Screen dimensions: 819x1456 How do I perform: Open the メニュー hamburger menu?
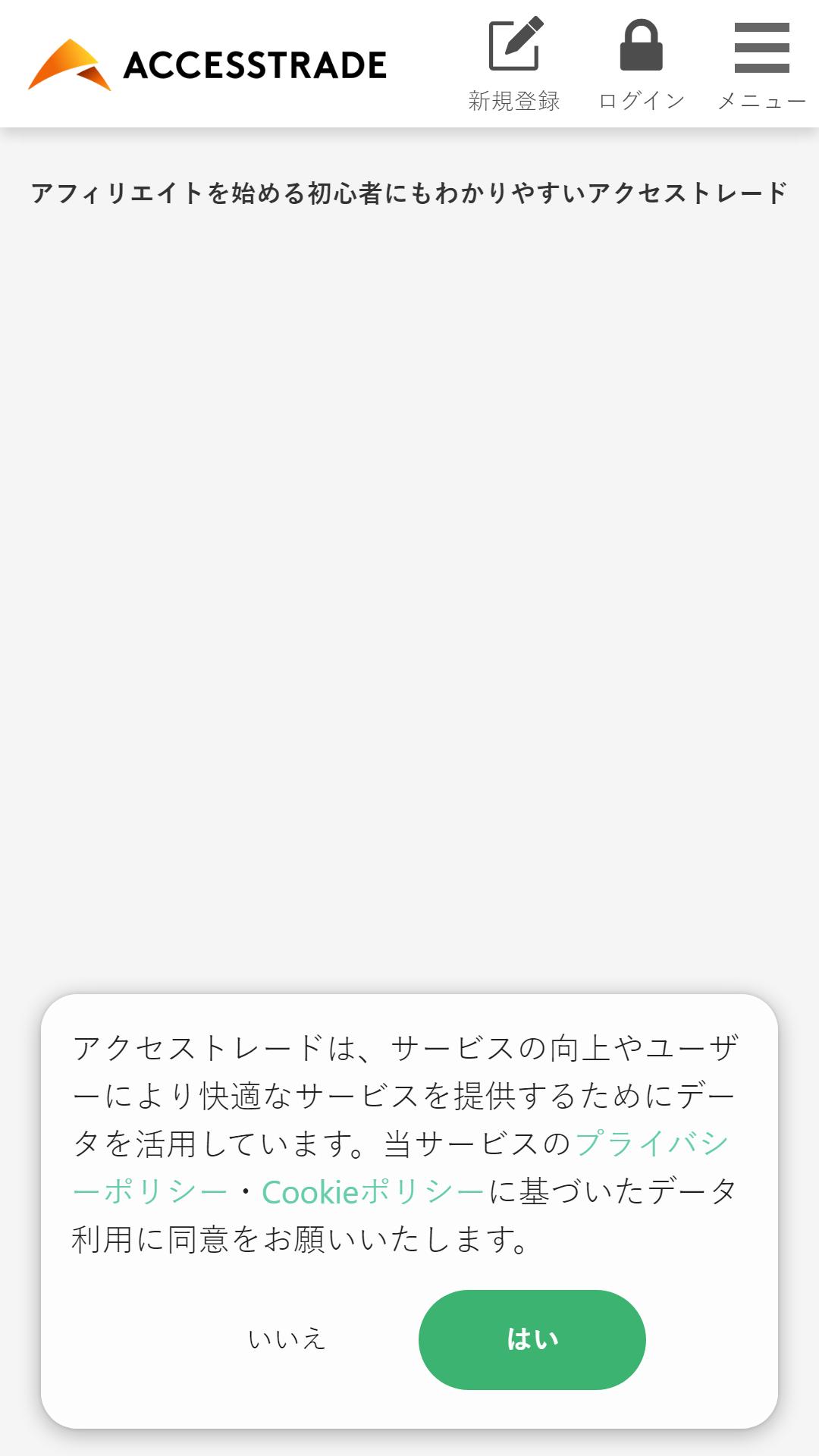tap(761, 64)
